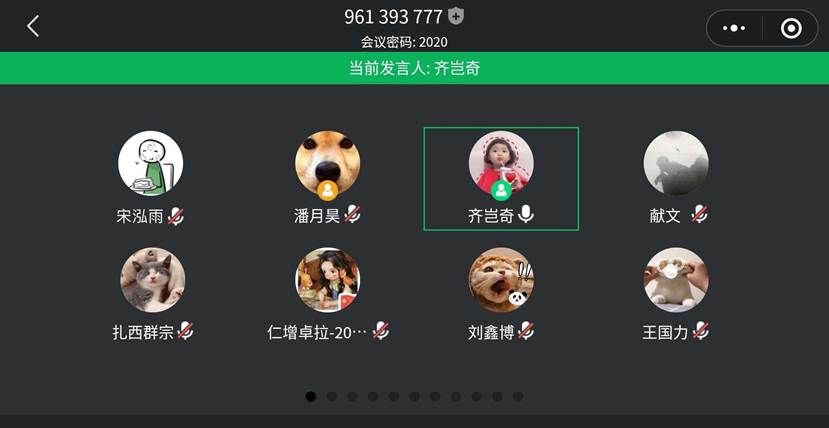This screenshot has width=829, height=428.
Task: Select participant 潘月昊
Action: coord(327,164)
